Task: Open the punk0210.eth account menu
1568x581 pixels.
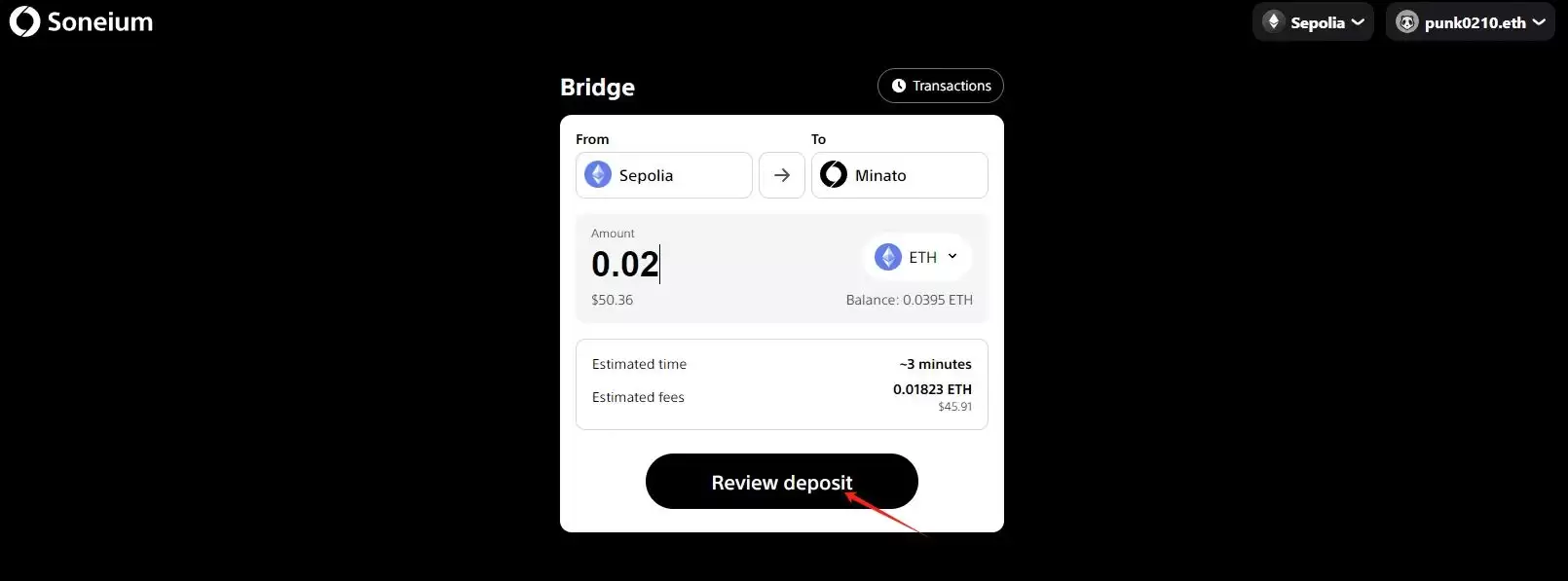Action: (1470, 22)
